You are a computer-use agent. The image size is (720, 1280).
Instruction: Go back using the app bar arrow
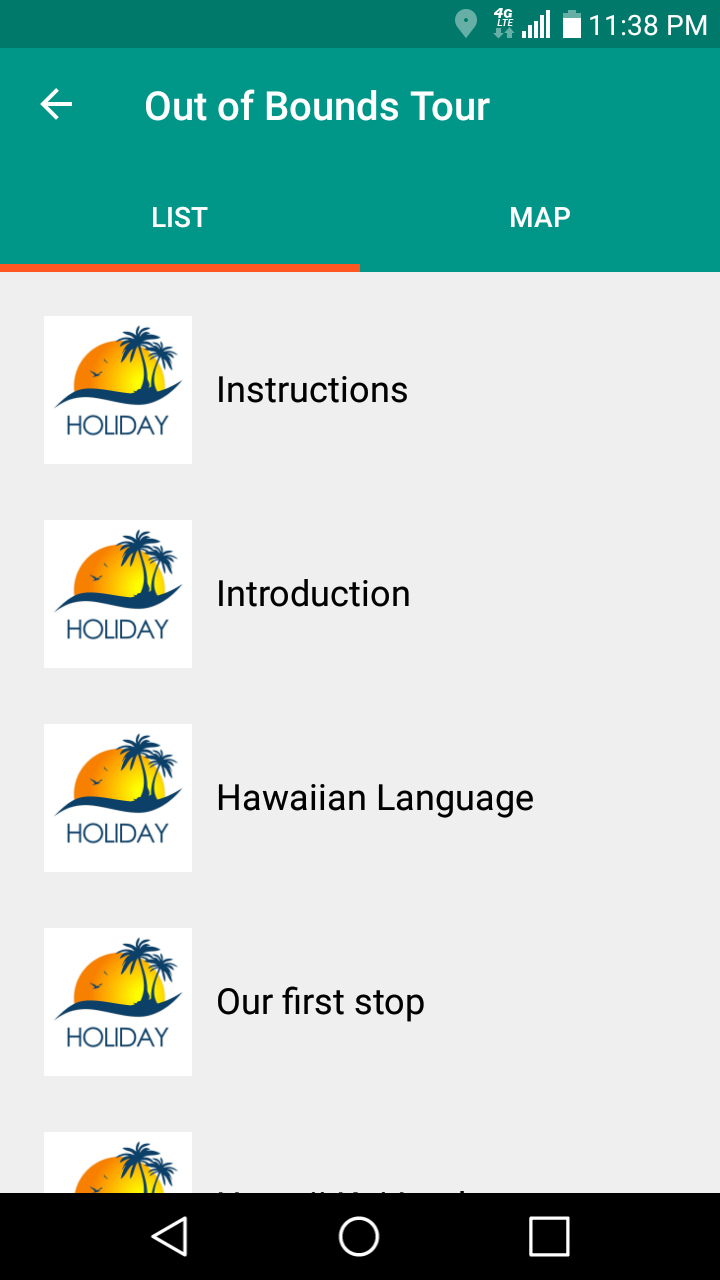click(56, 105)
